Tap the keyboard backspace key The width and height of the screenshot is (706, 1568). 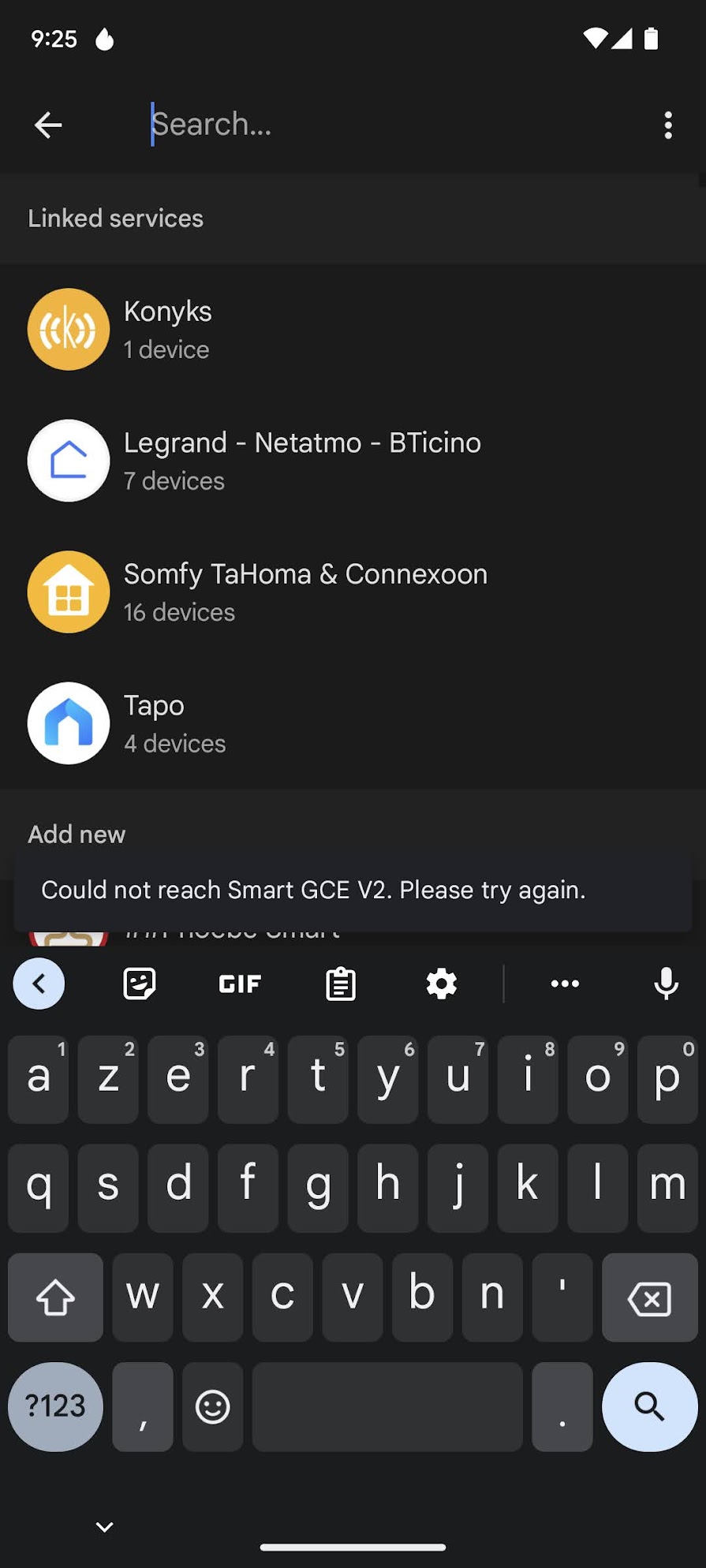click(649, 1297)
